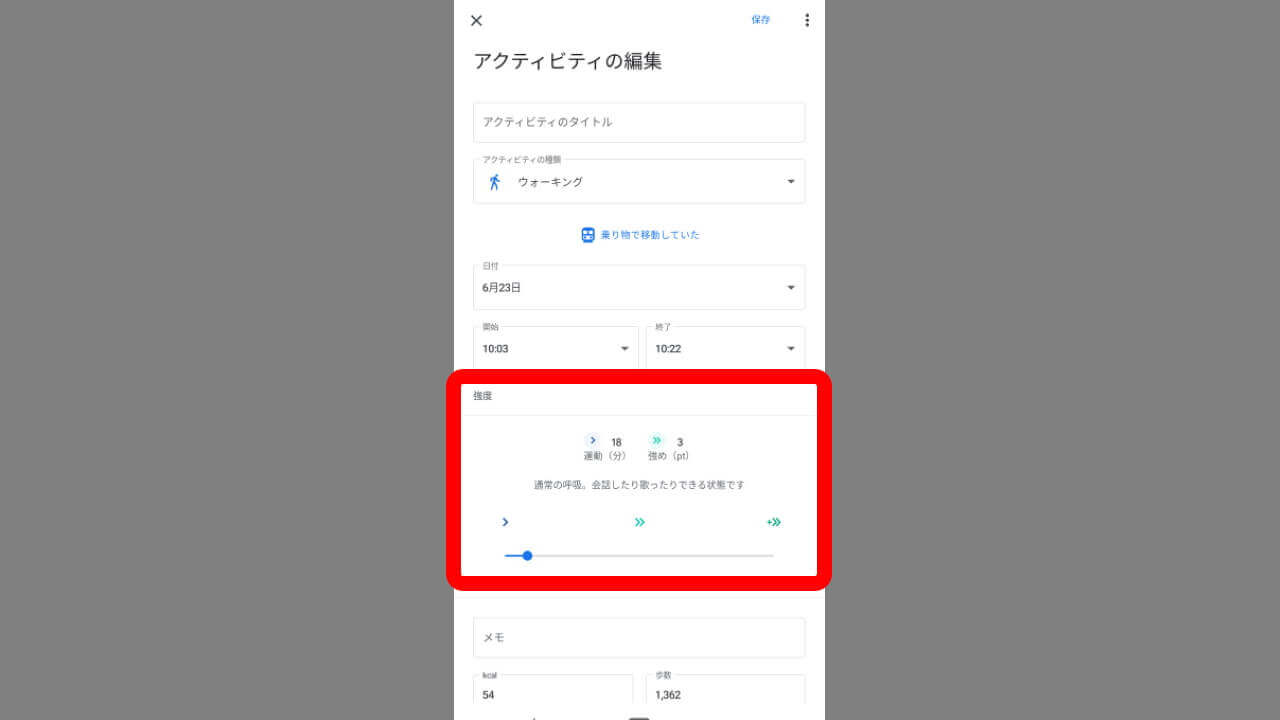Open the start time picker 10:03
Screen dimensions: 1280x720
pyautogui.click(x=555, y=348)
